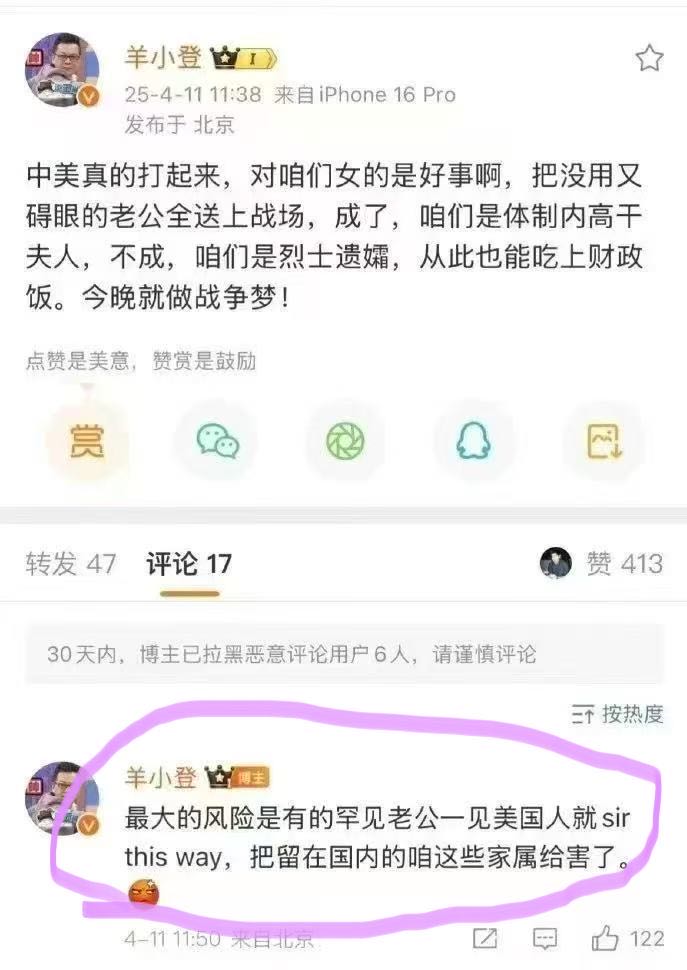
Task: Share the post to QQ
Action: click(474, 441)
